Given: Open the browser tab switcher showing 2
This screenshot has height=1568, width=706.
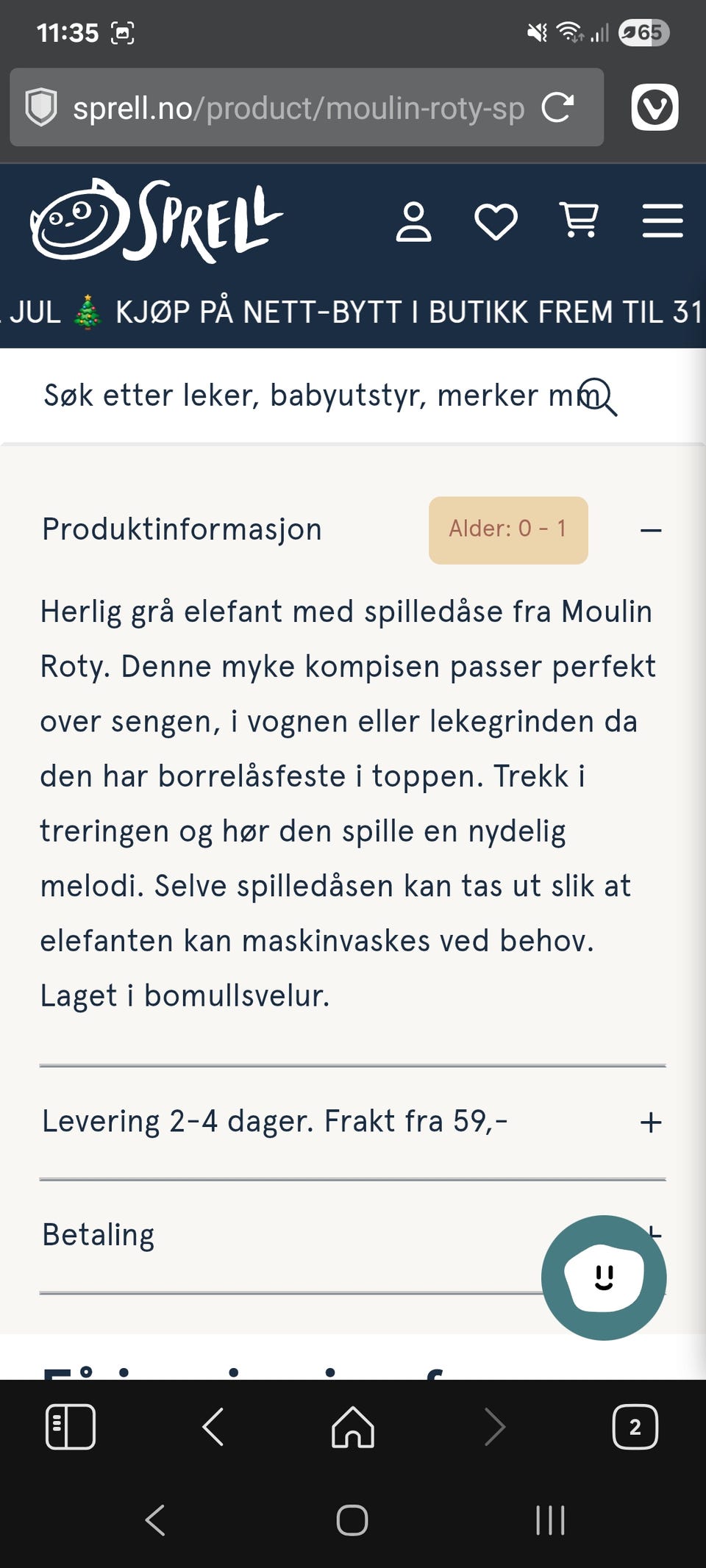Looking at the screenshot, I should tap(635, 1428).
